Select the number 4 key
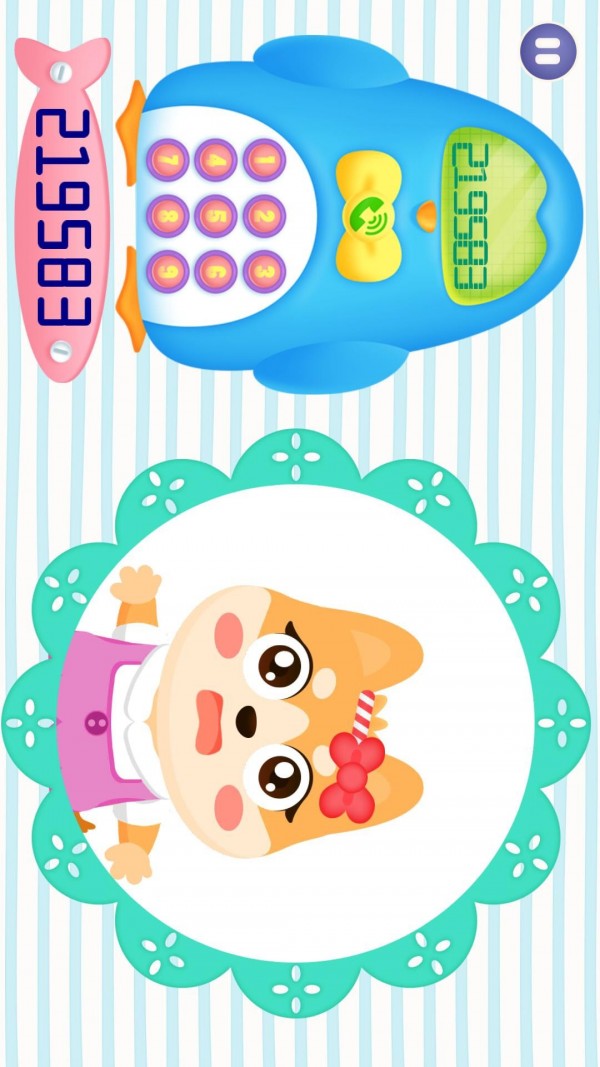This screenshot has width=600, height=1067. pos(215,159)
